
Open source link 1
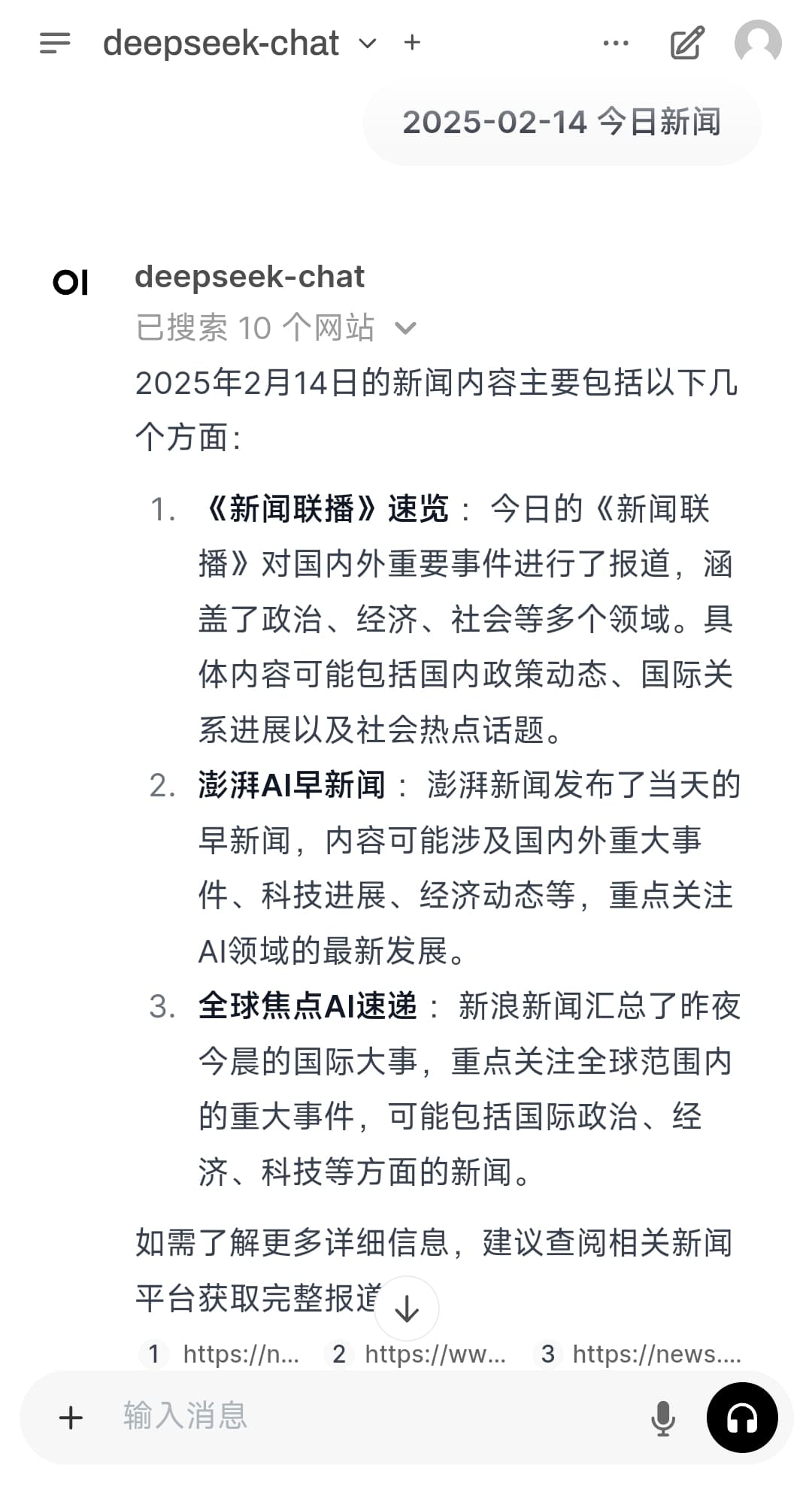coord(220,1354)
